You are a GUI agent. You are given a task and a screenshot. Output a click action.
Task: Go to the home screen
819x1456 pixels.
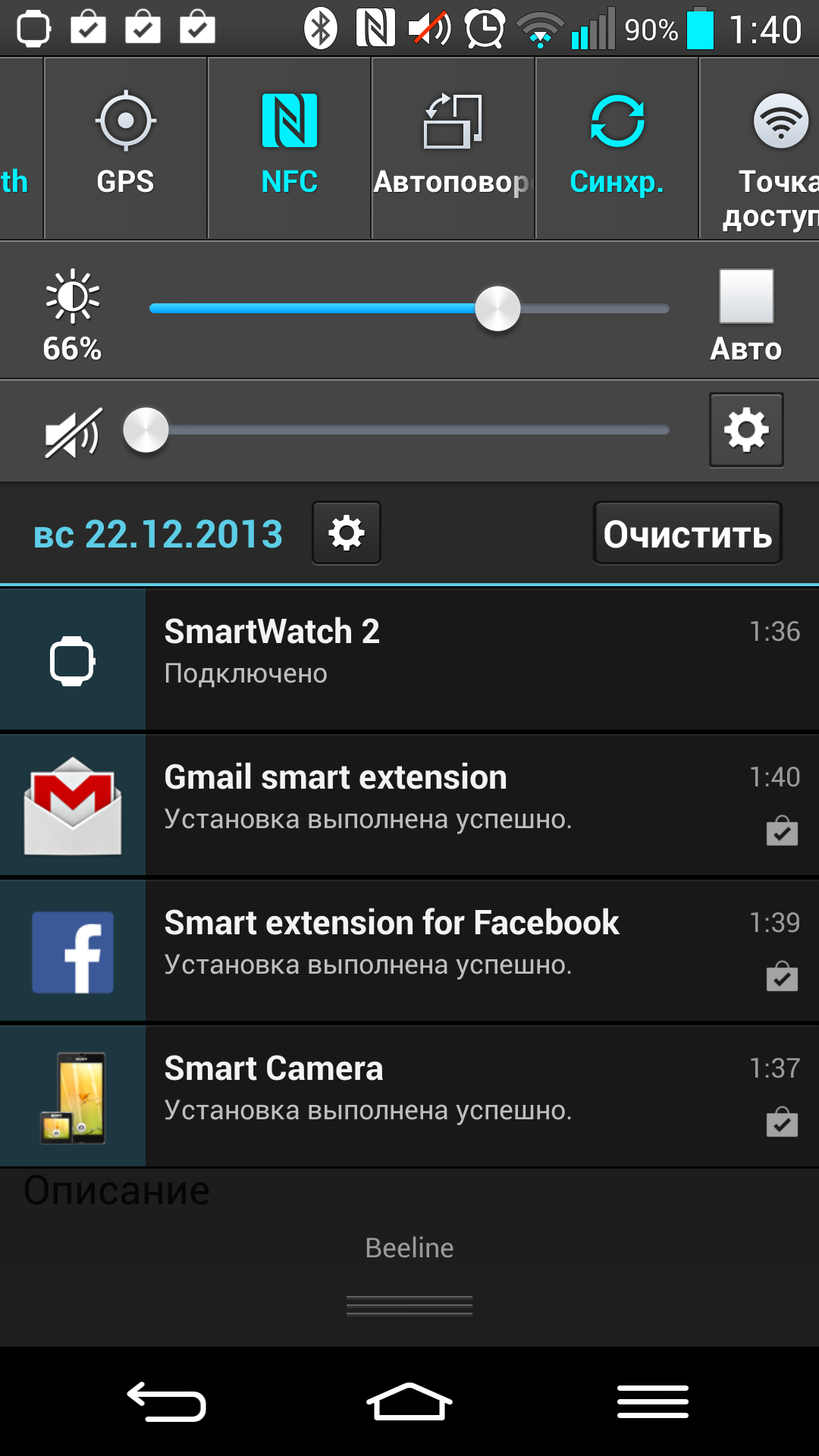[409, 1401]
